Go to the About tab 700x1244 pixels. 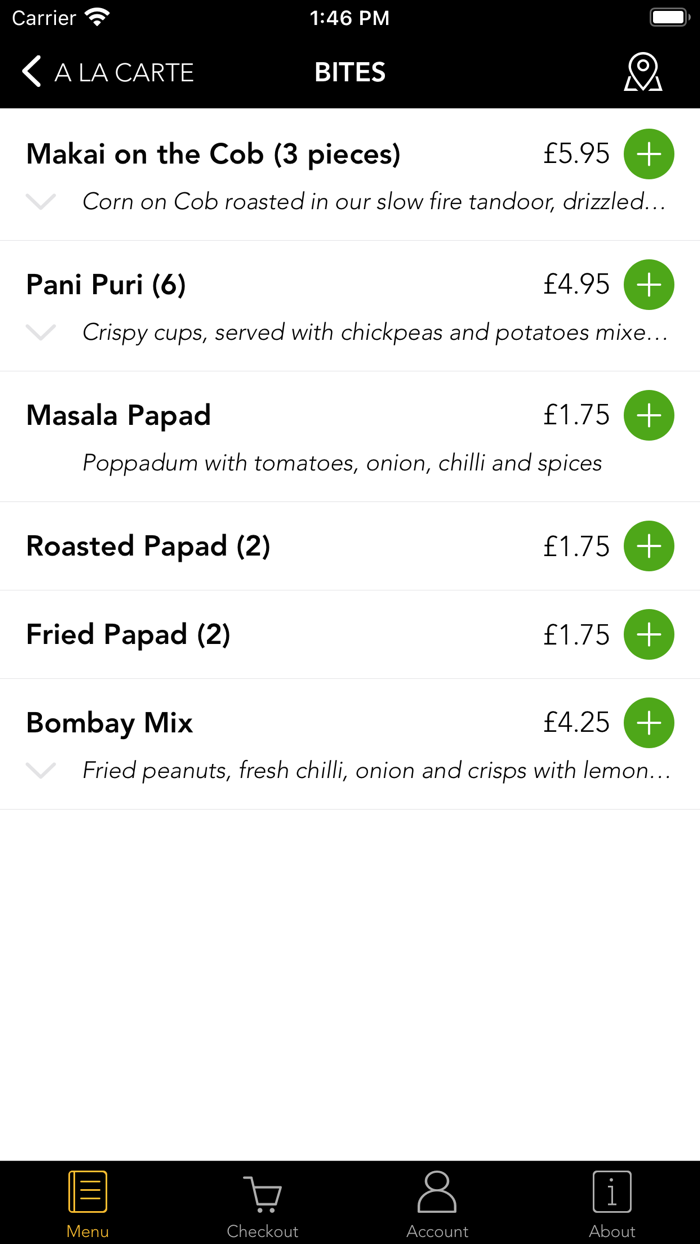point(612,1203)
